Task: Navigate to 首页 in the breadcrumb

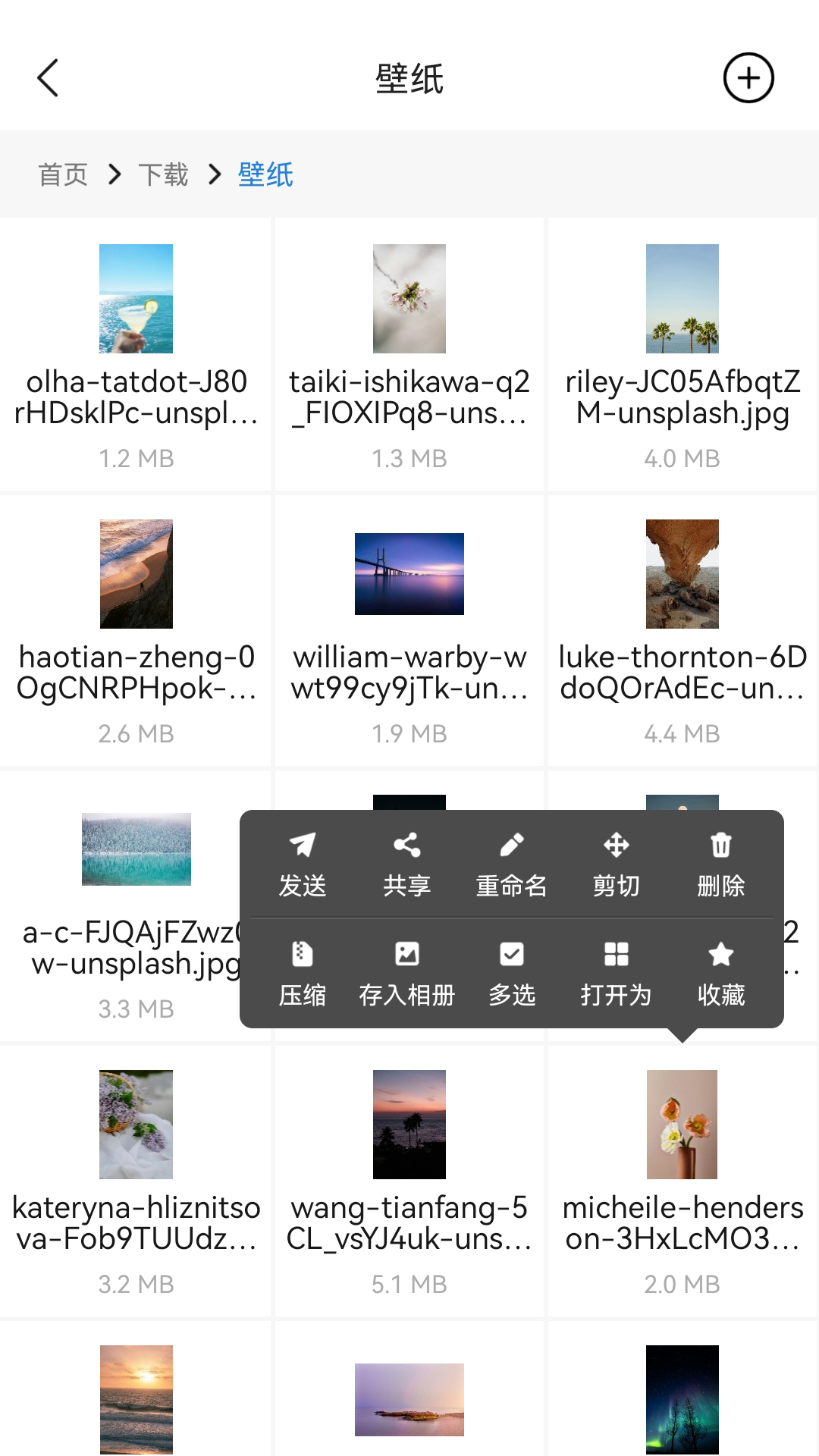Action: (x=63, y=174)
